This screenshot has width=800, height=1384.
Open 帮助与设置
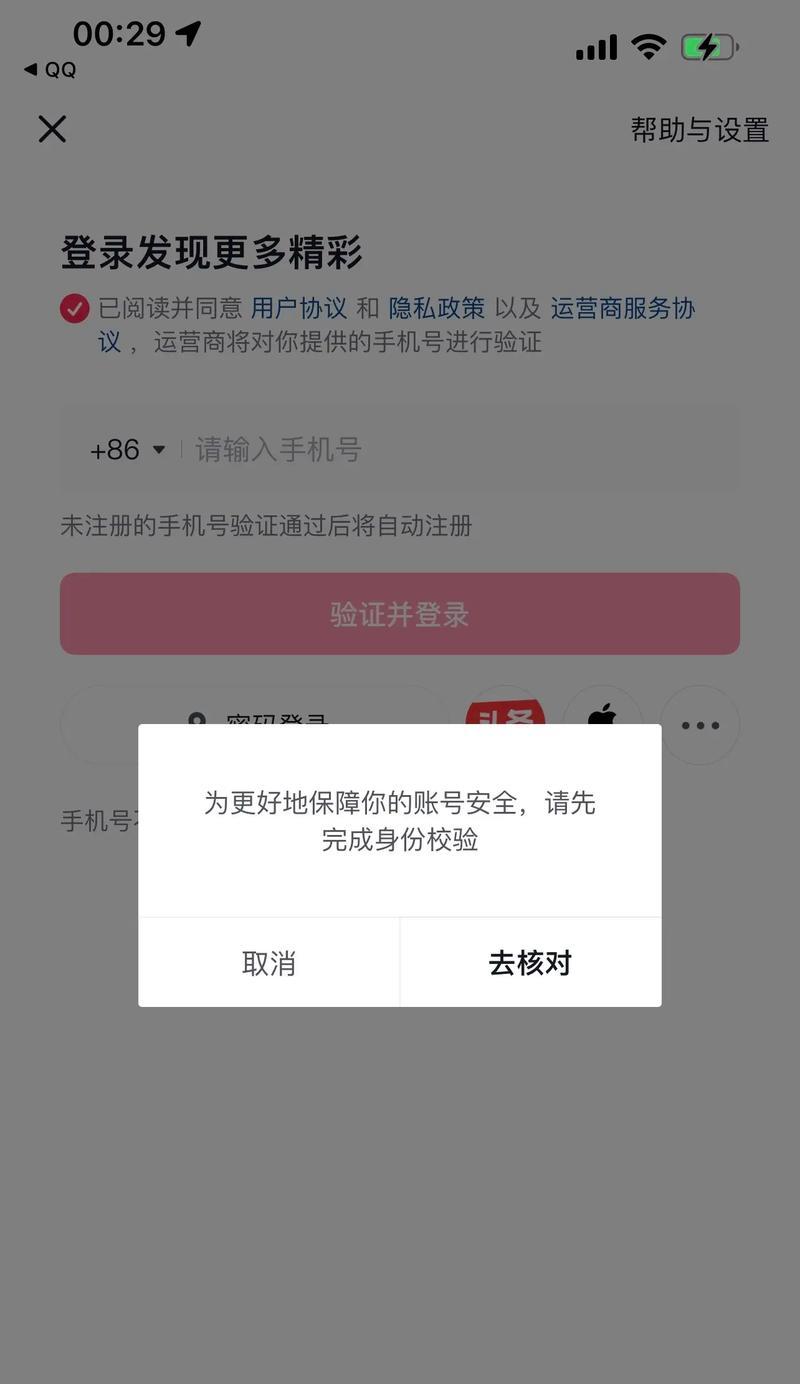click(x=699, y=130)
